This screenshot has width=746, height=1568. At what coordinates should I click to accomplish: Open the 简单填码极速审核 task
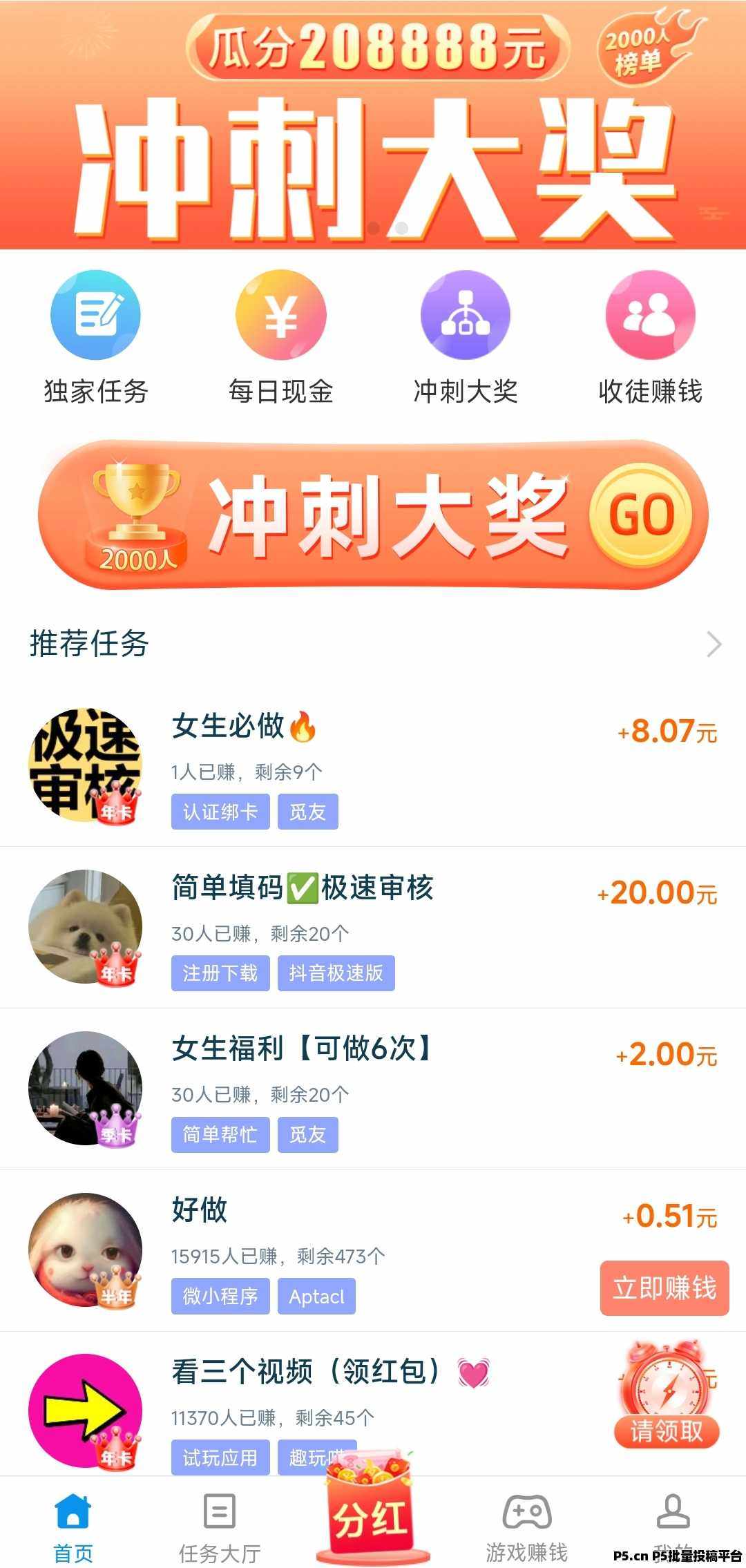(x=373, y=928)
